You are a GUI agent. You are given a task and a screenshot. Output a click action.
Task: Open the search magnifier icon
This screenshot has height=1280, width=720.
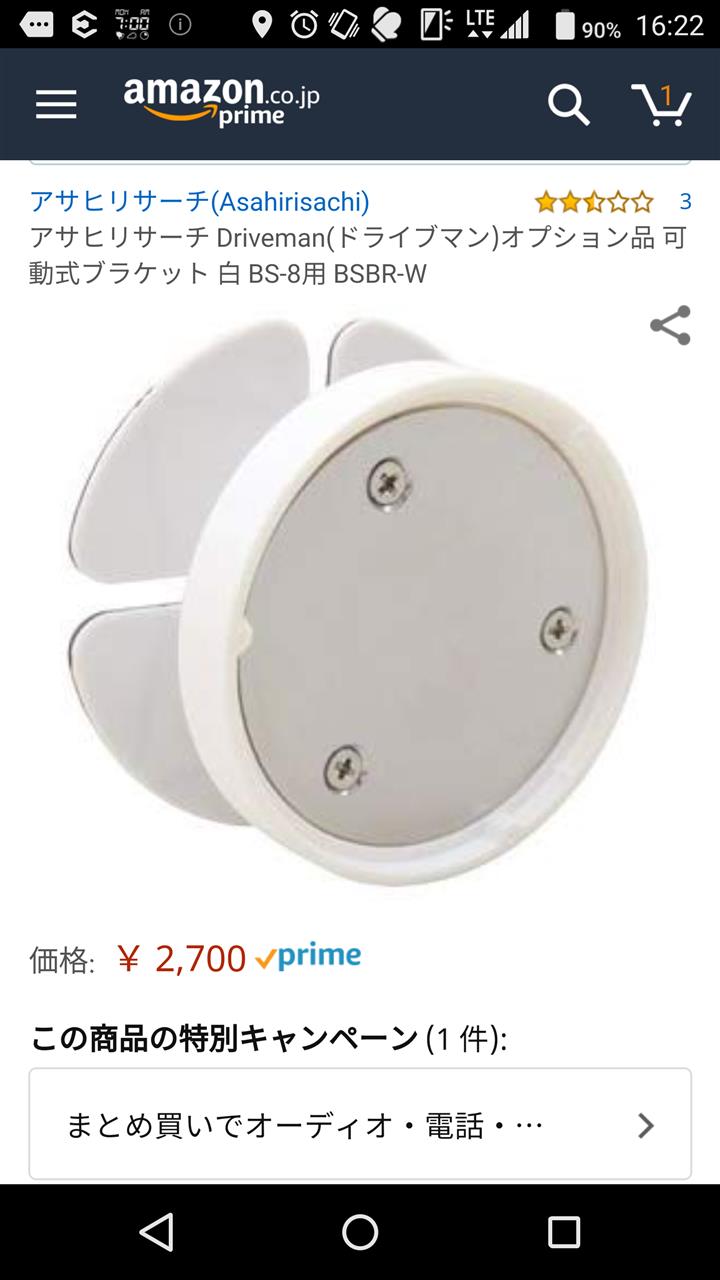(568, 104)
